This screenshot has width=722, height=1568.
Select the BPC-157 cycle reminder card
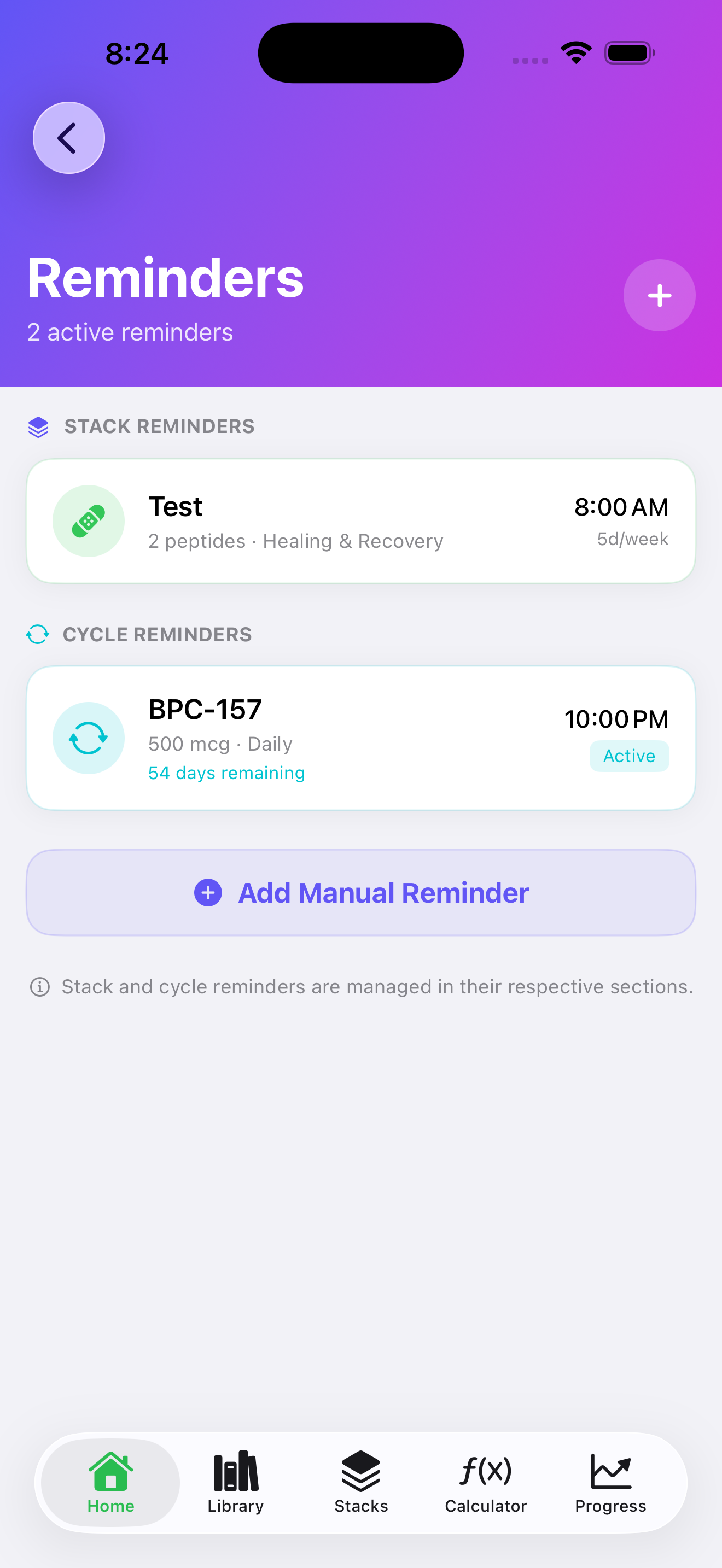[360, 737]
